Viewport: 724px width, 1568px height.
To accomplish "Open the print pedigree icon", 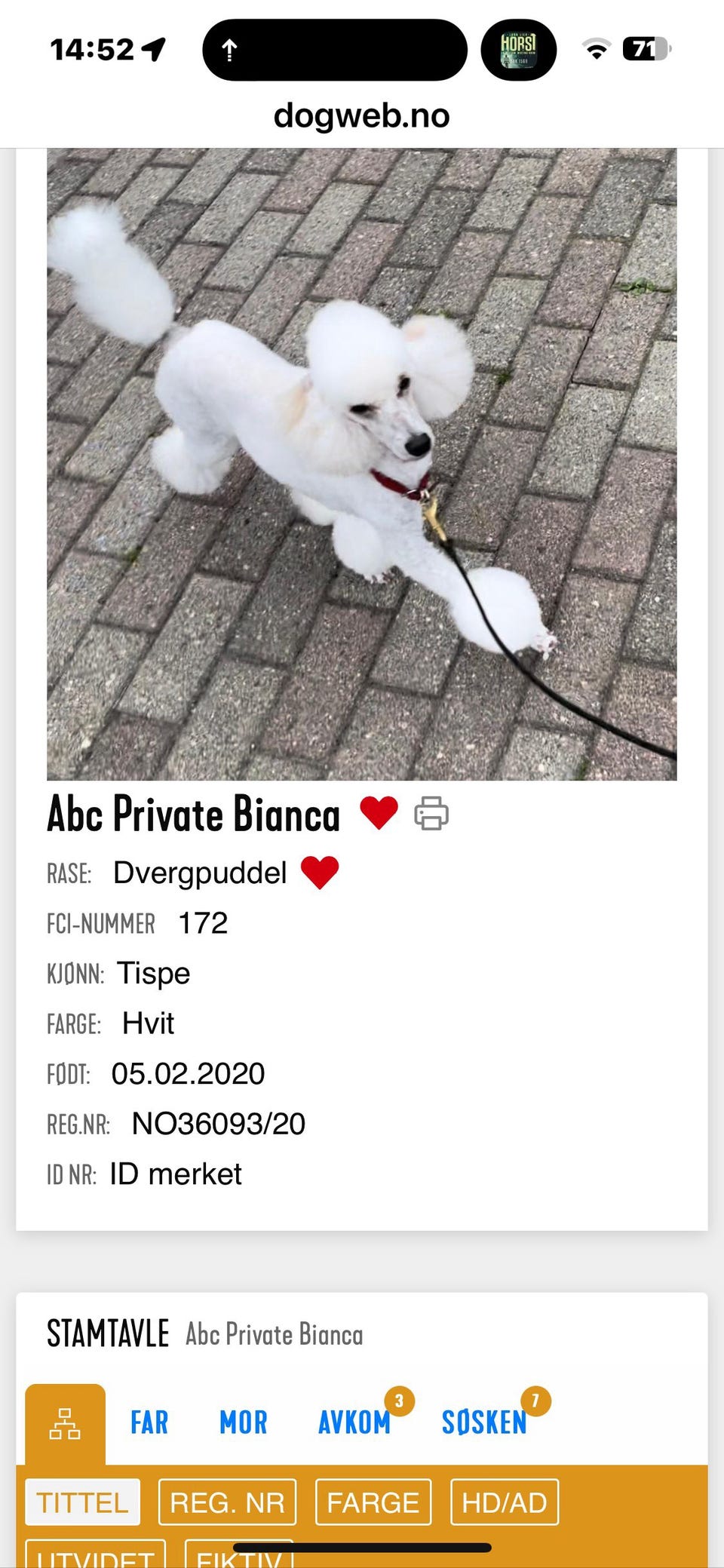I will pyautogui.click(x=431, y=815).
